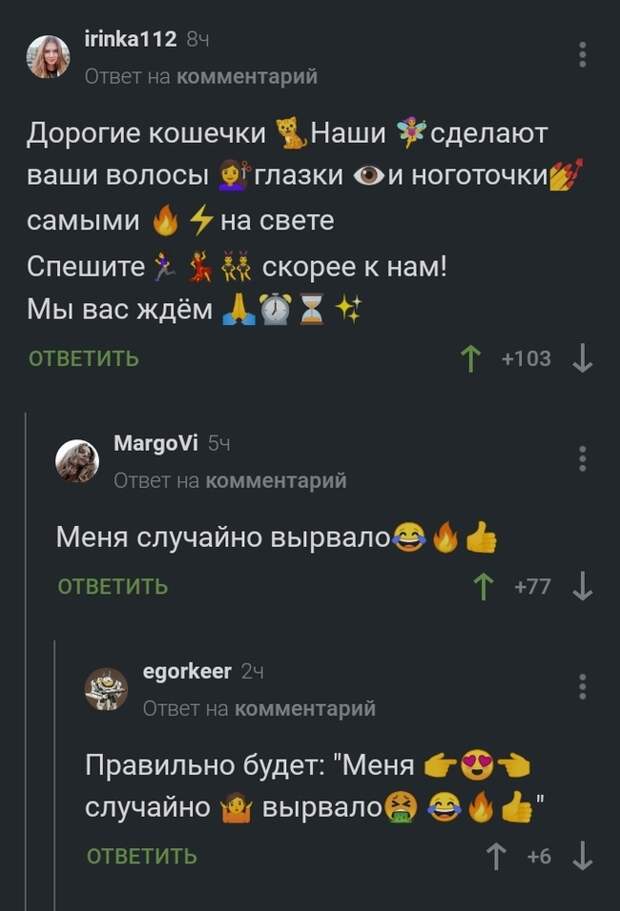Open egorkeer's profile avatar
This screenshot has width=620, height=911.
(x=106, y=689)
